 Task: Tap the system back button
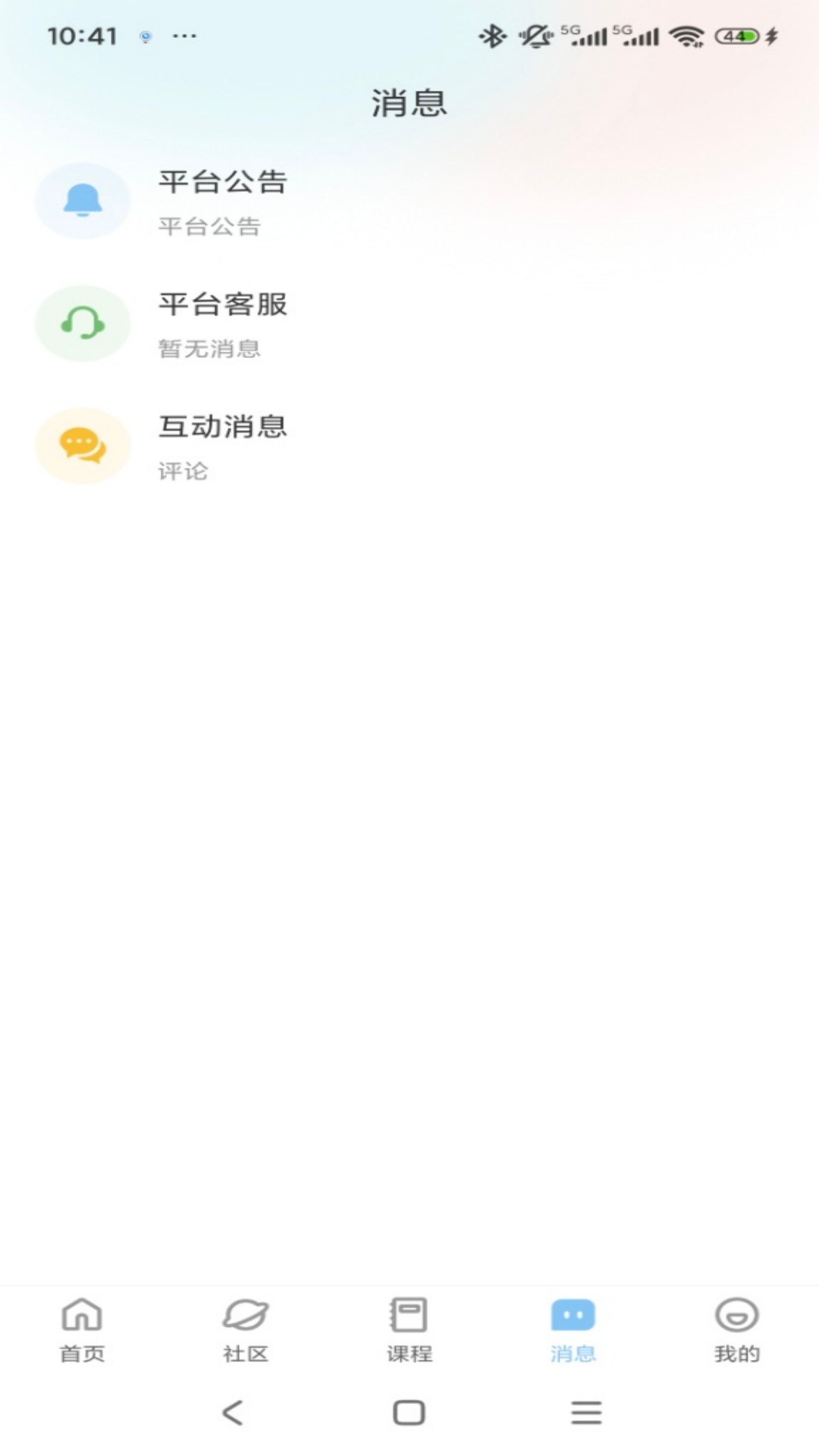click(x=233, y=1412)
